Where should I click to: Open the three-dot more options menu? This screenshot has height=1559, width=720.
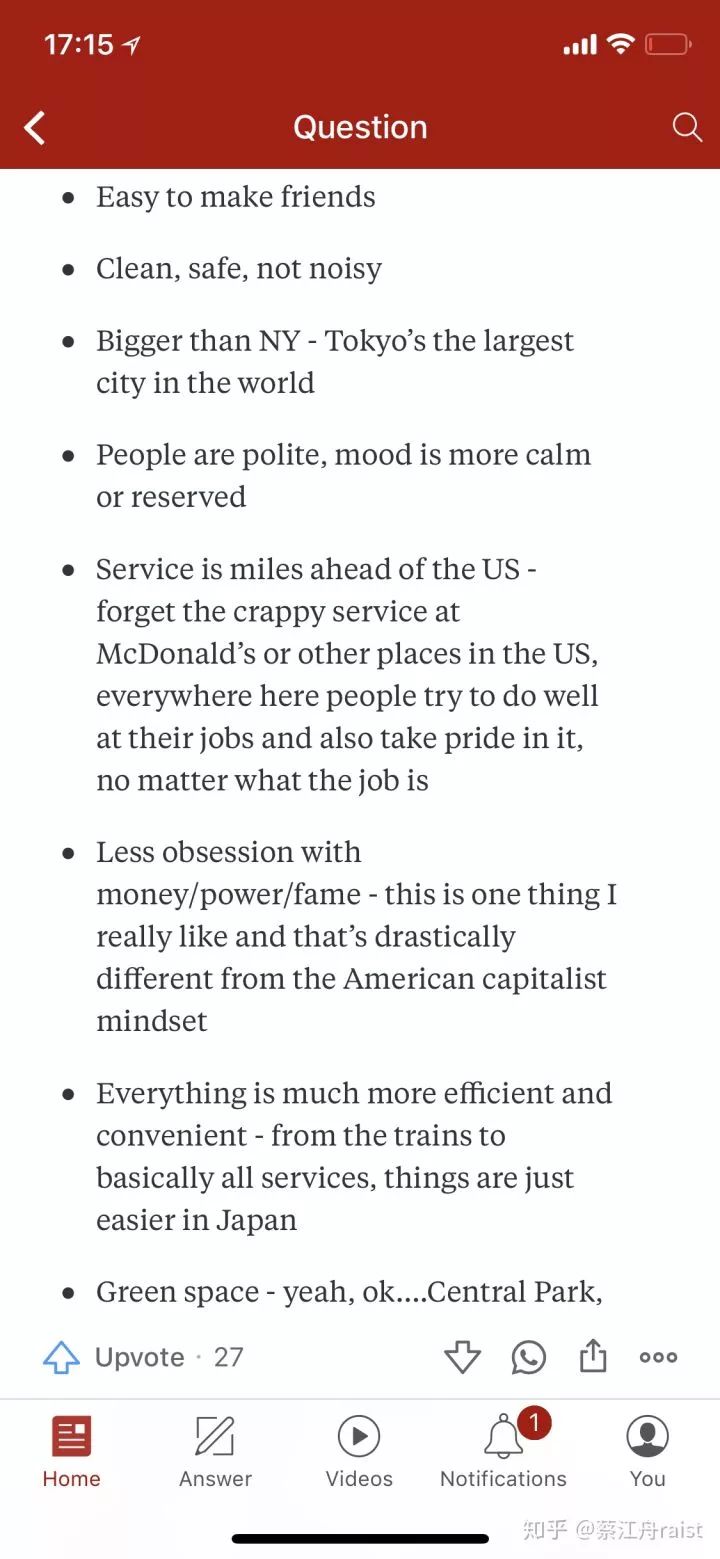658,1357
